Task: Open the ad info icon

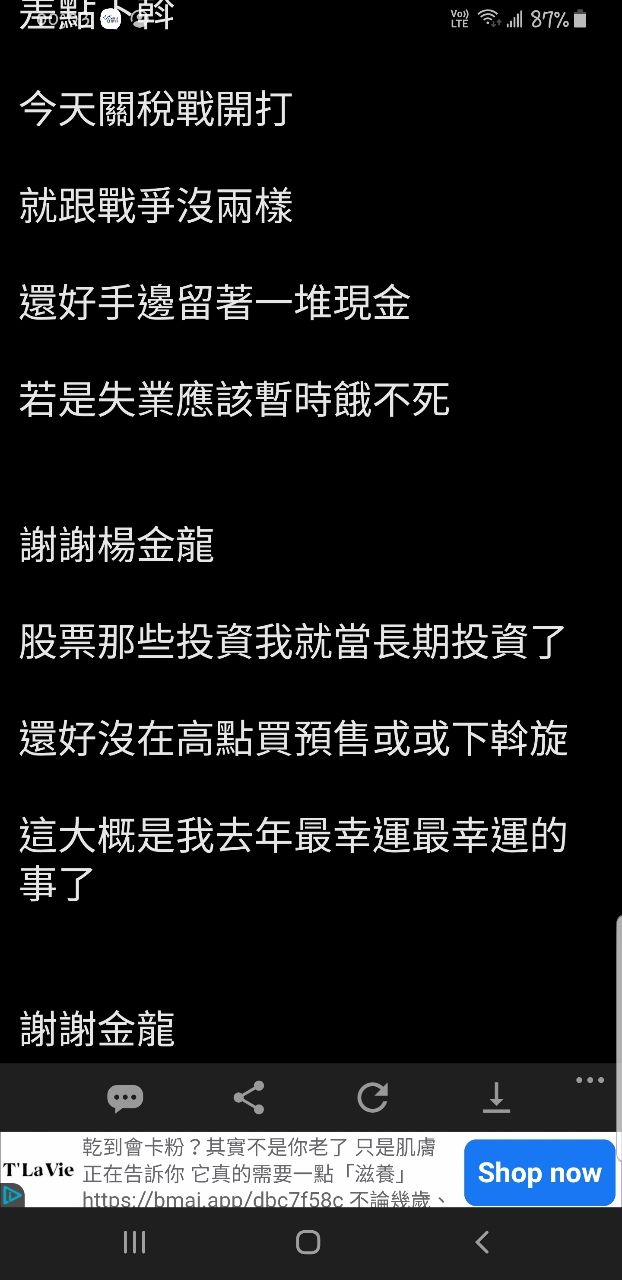Action: 11,1195
